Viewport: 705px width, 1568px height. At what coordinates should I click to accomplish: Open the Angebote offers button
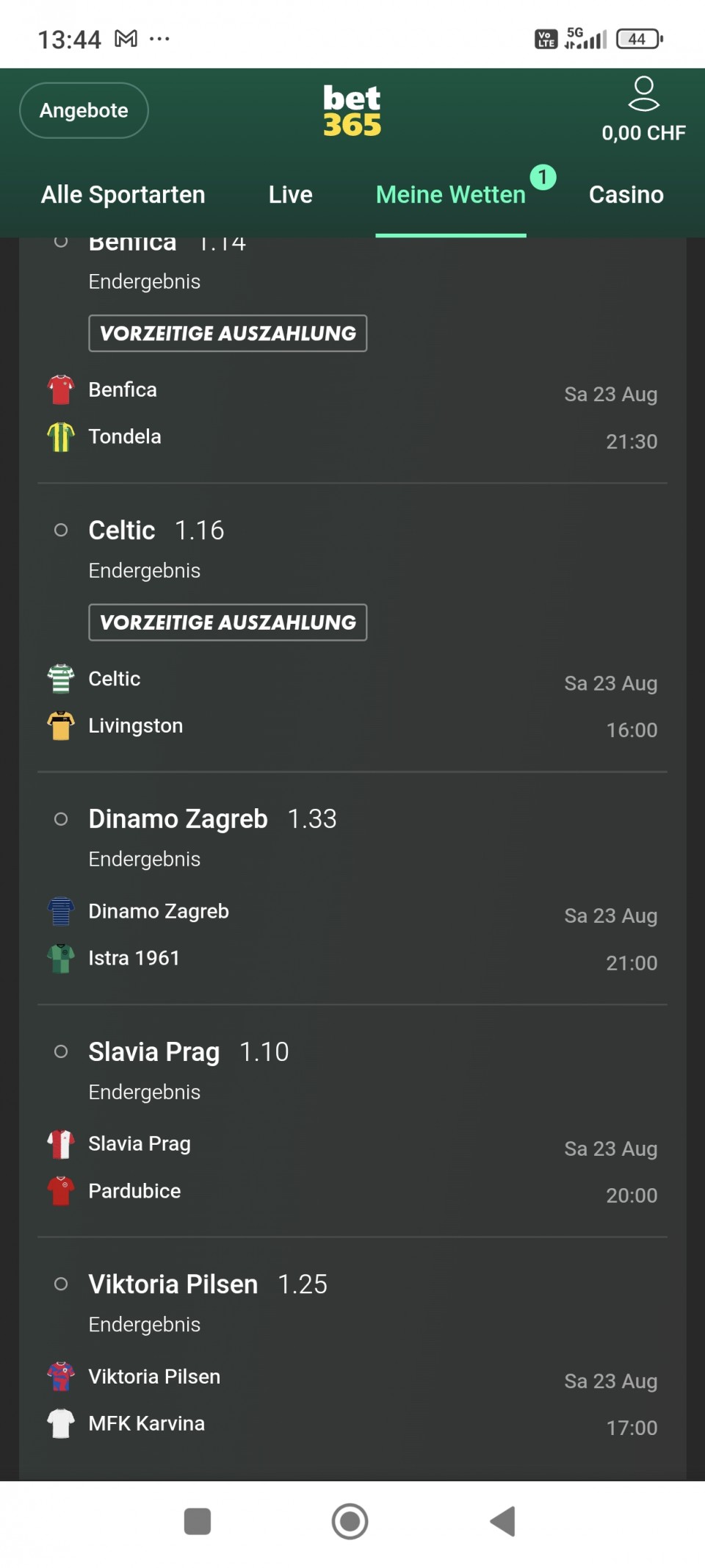point(84,110)
